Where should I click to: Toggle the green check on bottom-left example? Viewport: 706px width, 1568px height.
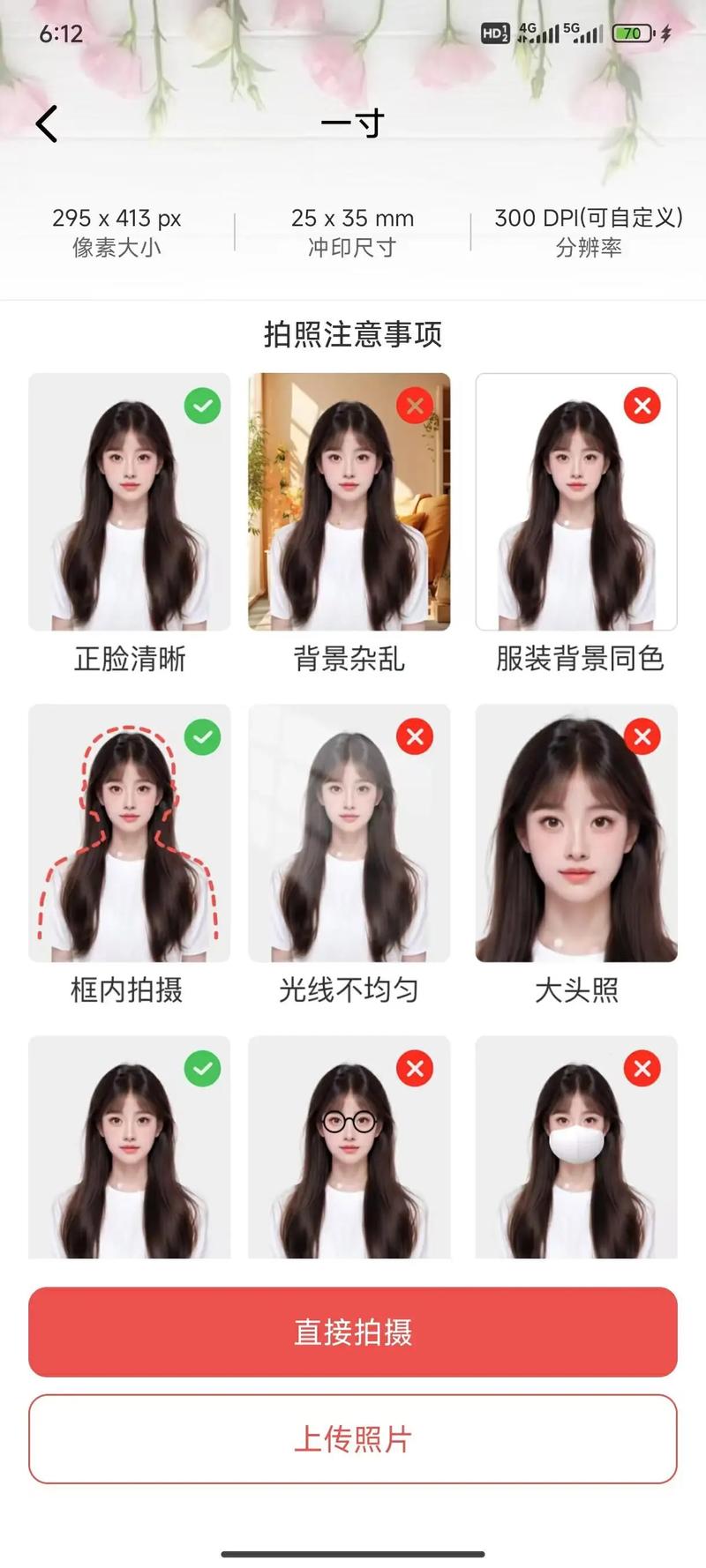click(x=202, y=1068)
